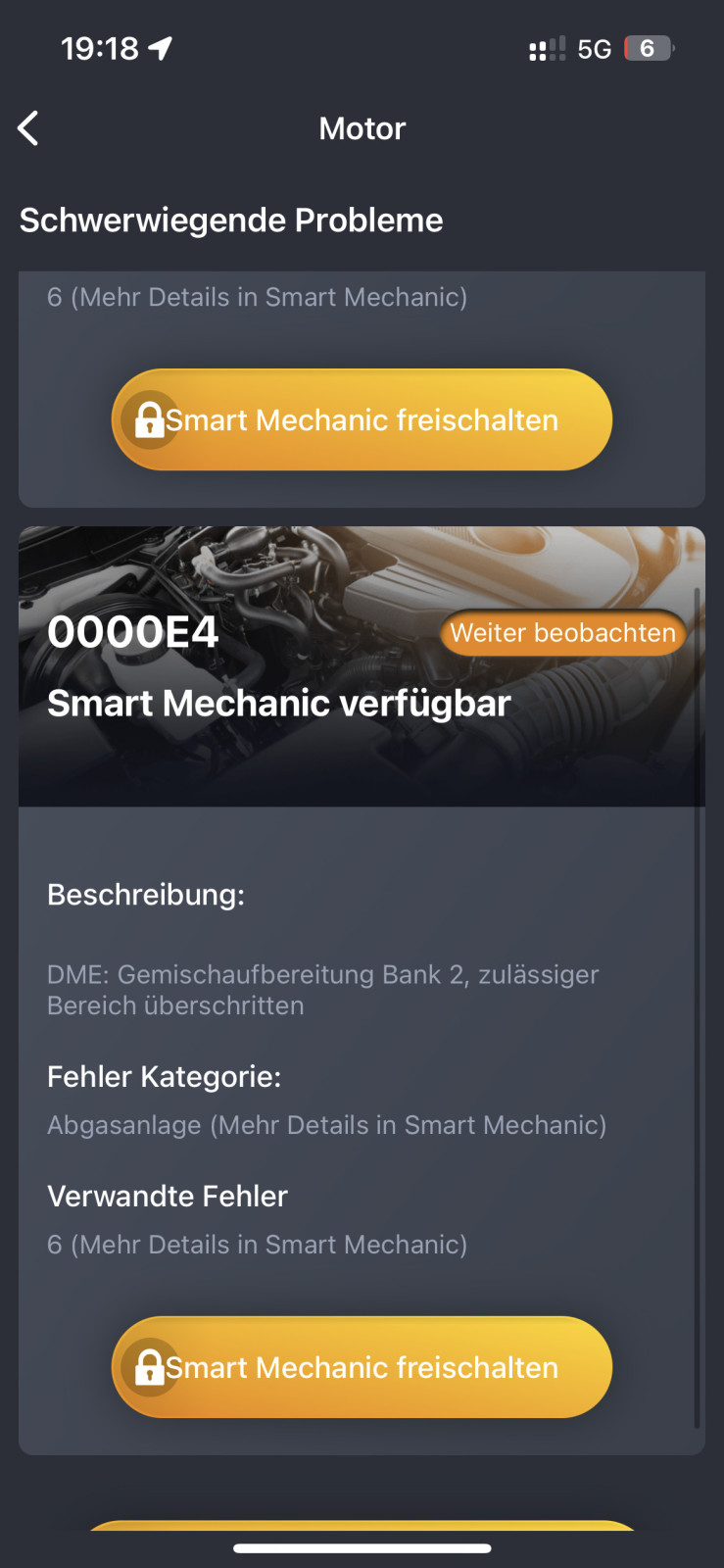Screen dimensions: 724x1568
Task: Open the back arrow to leave Motor screen
Action: pos(27,127)
